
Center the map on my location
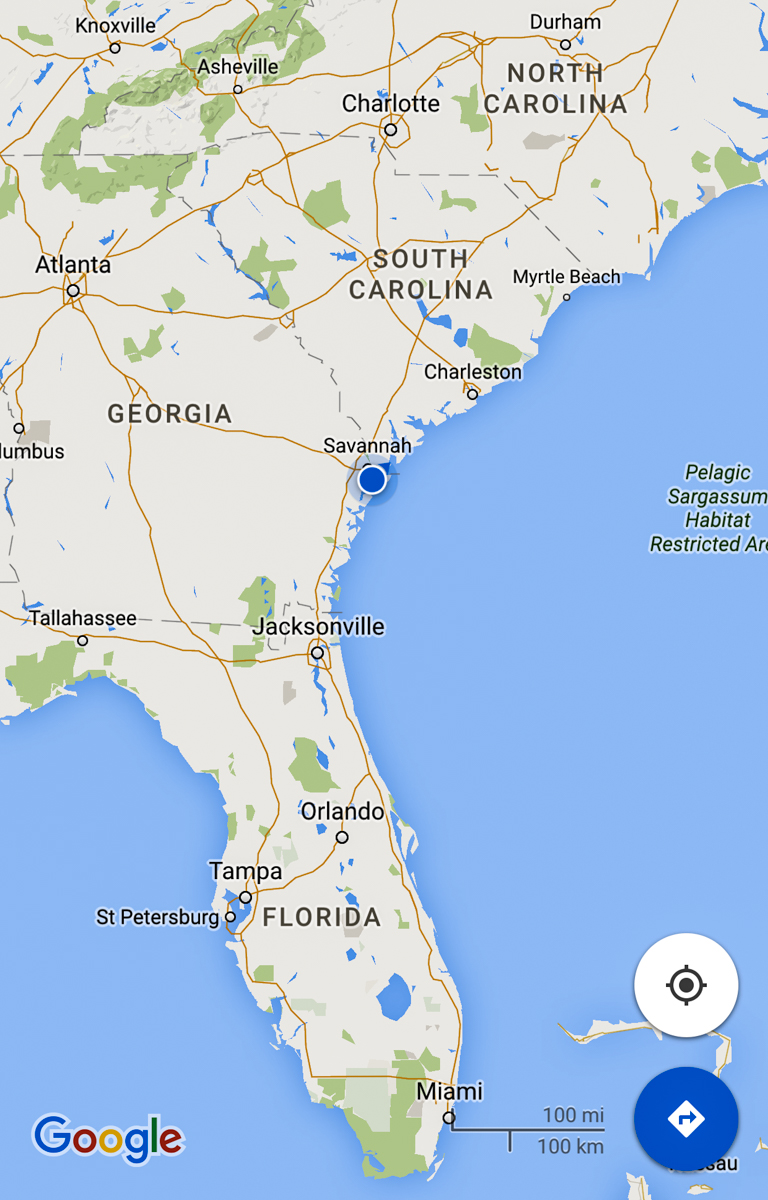click(686, 985)
